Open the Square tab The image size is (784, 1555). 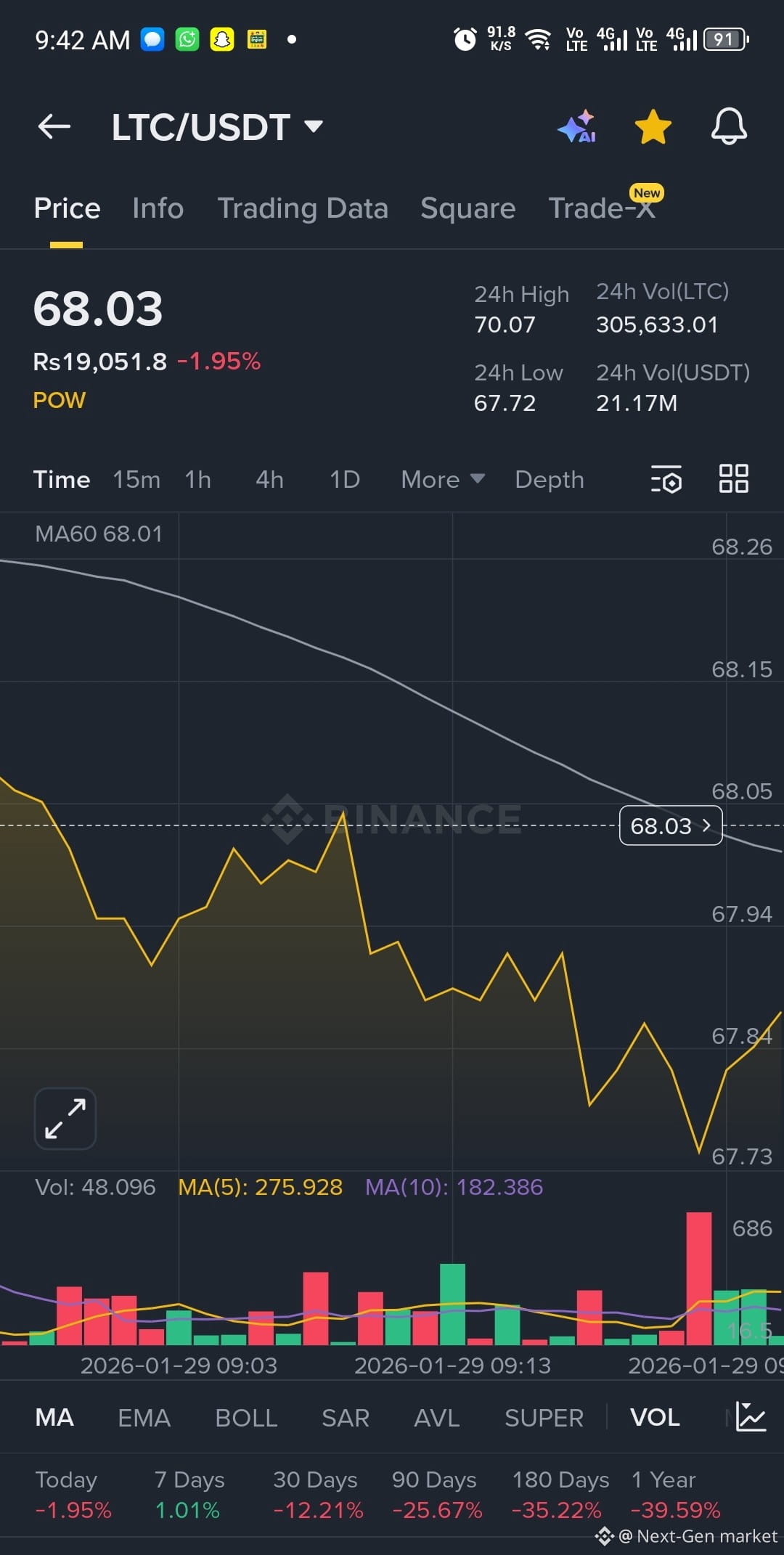(467, 208)
